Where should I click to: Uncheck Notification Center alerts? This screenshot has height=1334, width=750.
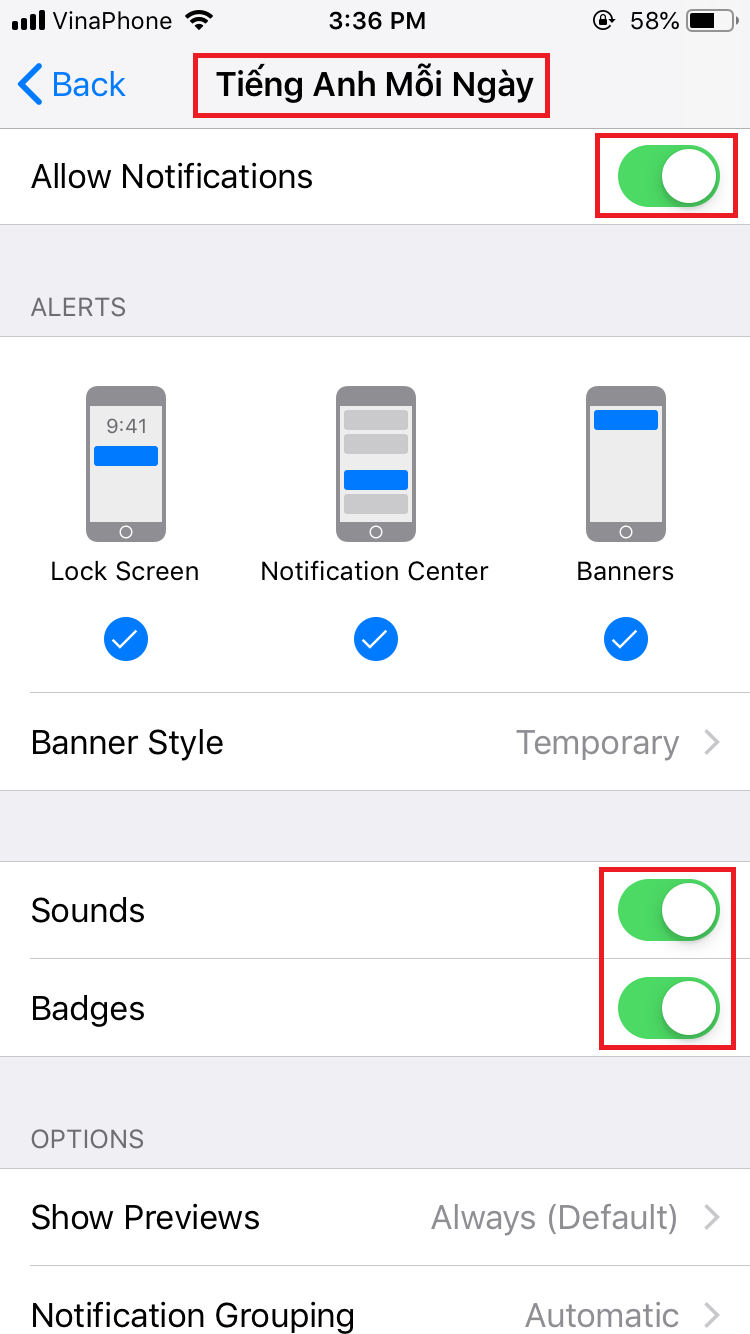coord(375,640)
